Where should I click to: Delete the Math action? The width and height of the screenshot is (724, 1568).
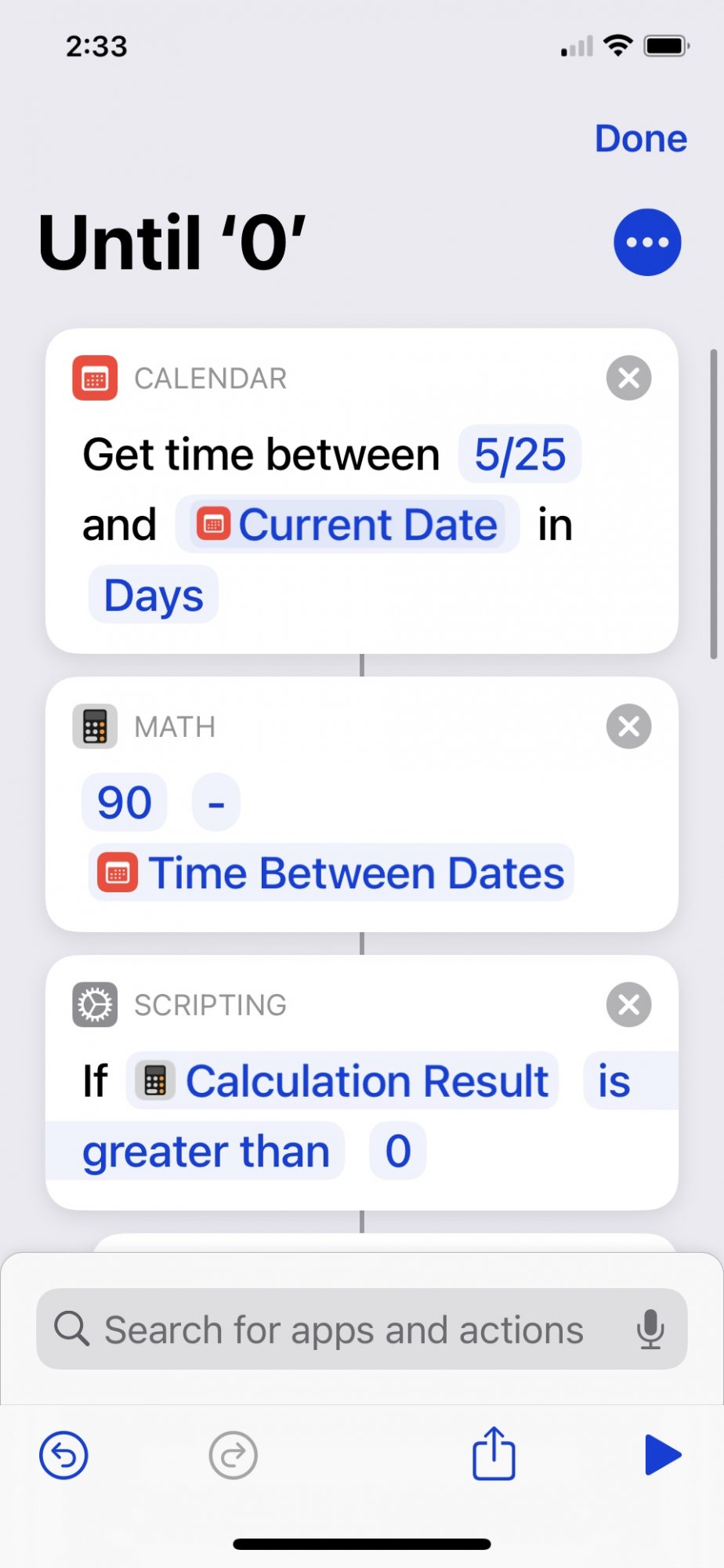click(628, 727)
